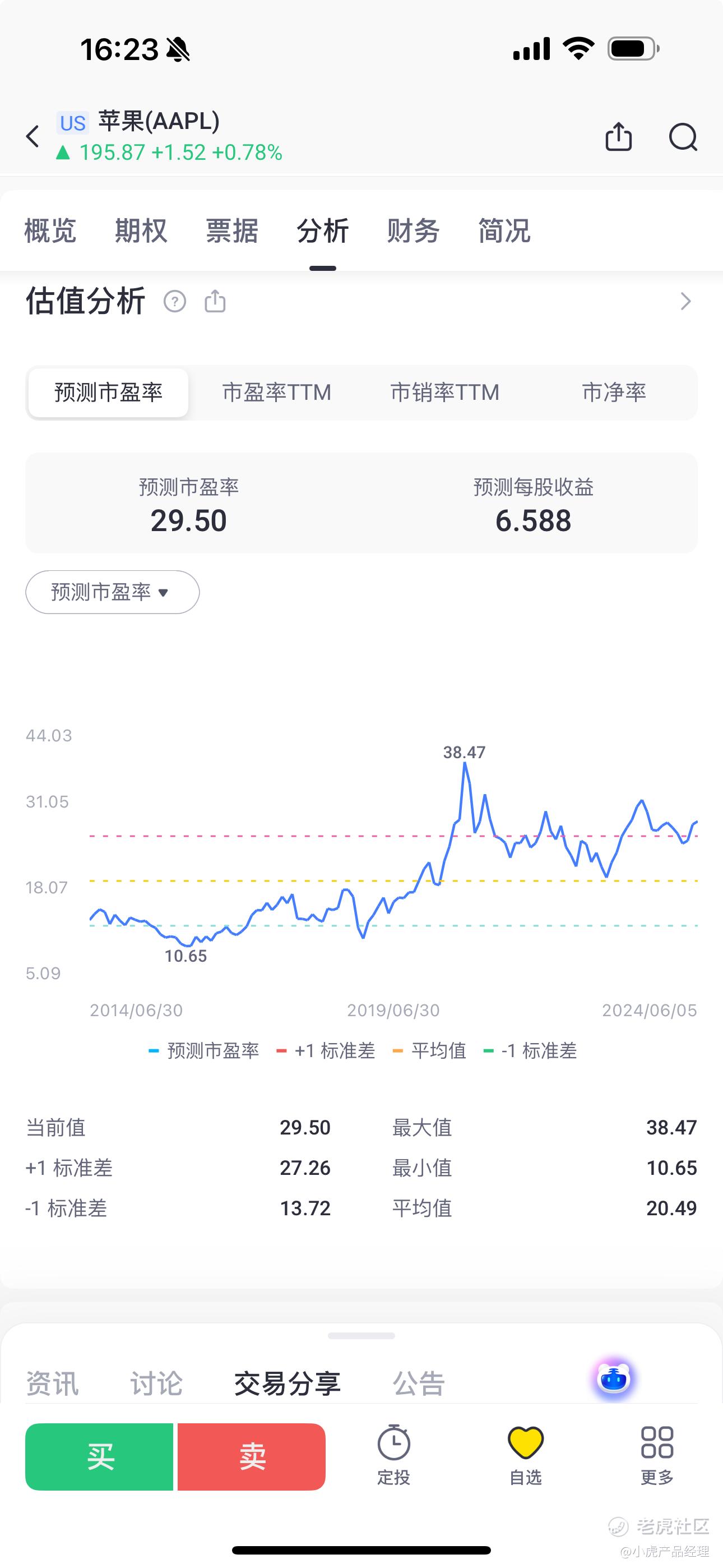This screenshot has height=1568, width=723.
Task: Select the 市销率TTM segment
Action: pyautogui.click(x=445, y=393)
